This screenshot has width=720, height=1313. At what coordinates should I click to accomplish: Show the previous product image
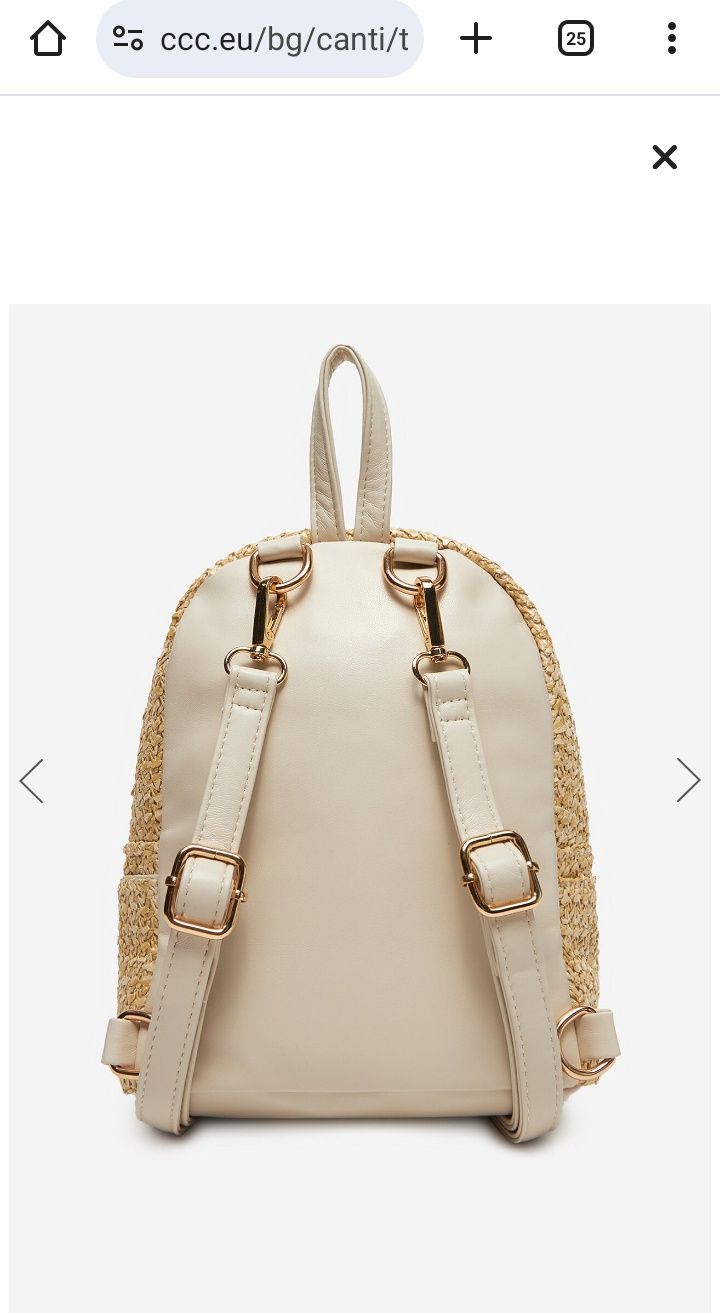(x=32, y=780)
